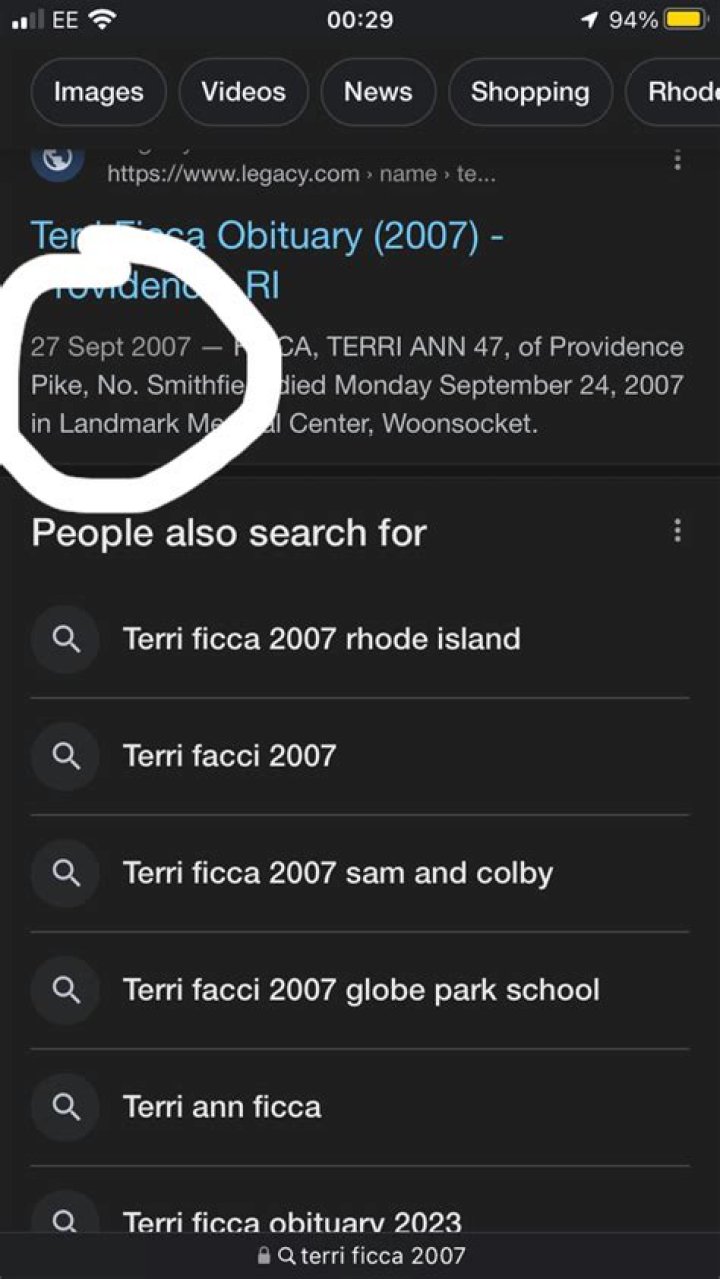Open People also search for options menu

[677, 531]
